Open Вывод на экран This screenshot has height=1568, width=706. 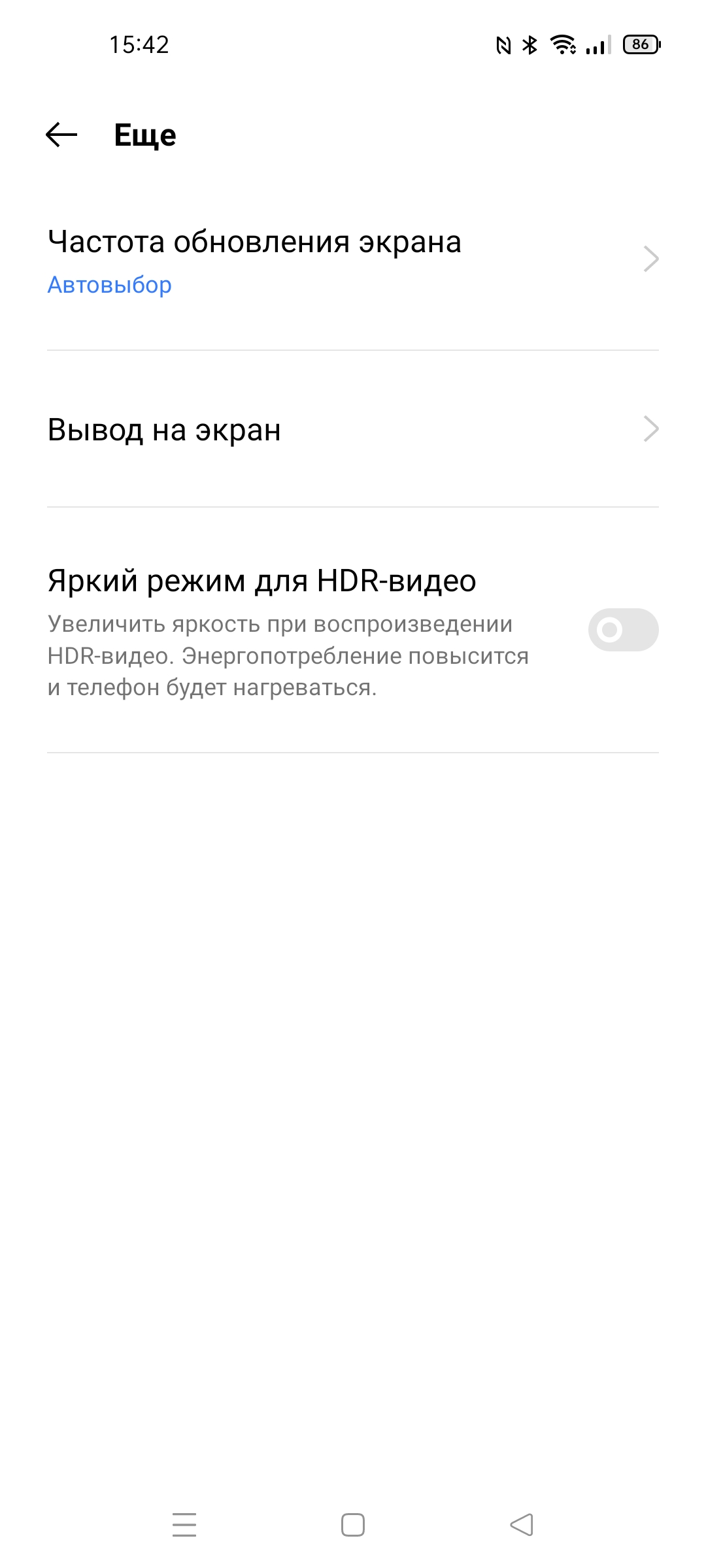353,429
